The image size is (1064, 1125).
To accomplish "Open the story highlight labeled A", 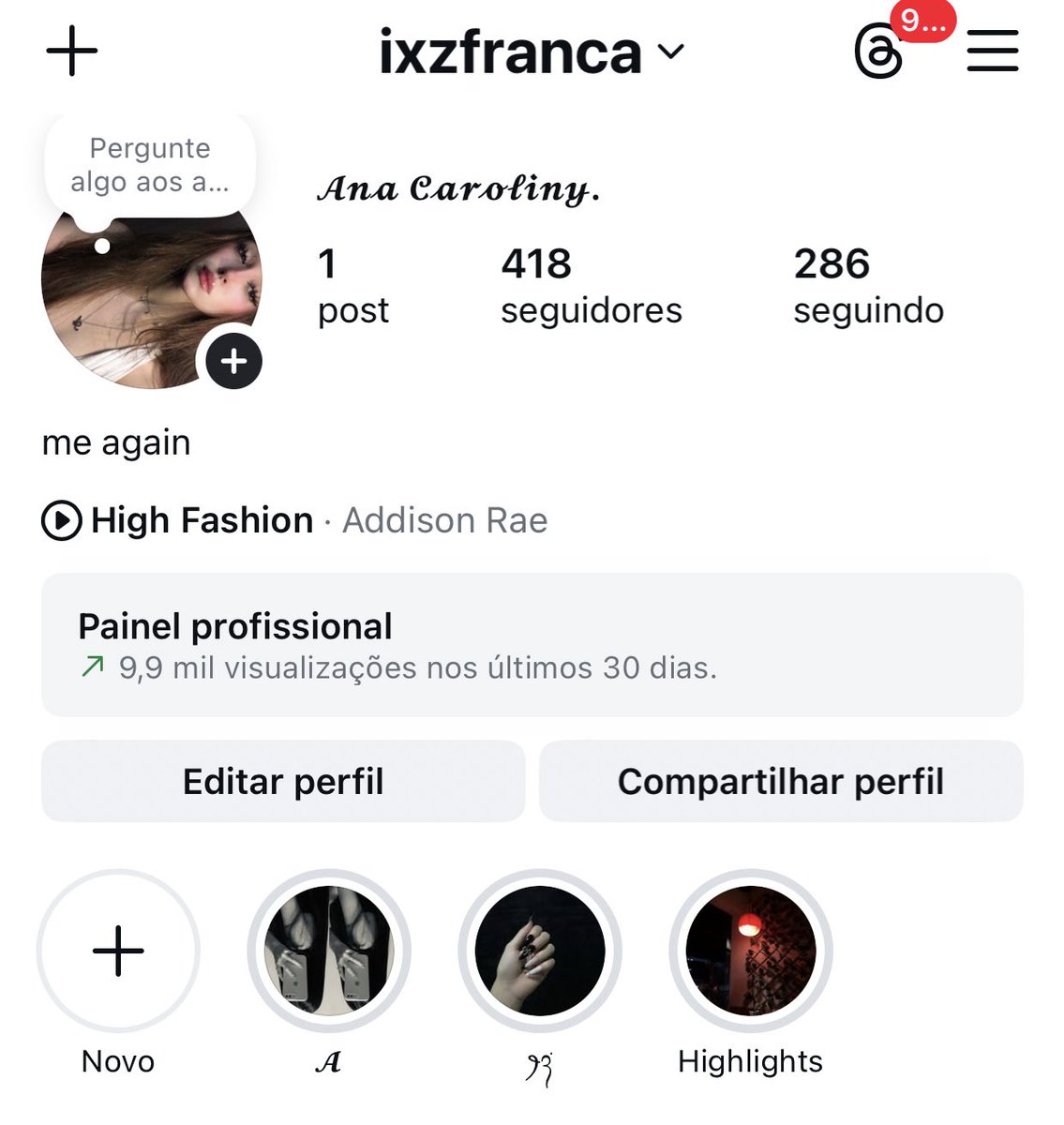I will tap(329, 952).
